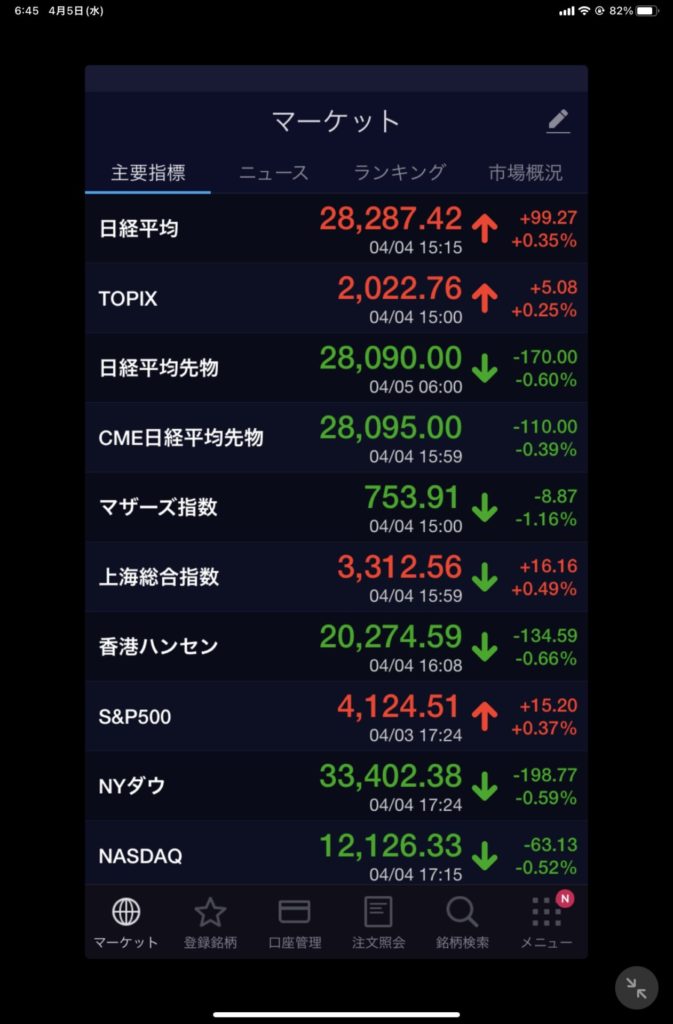Open the 上海総合指数 row
673x1024 pixels.
pos(336,577)
